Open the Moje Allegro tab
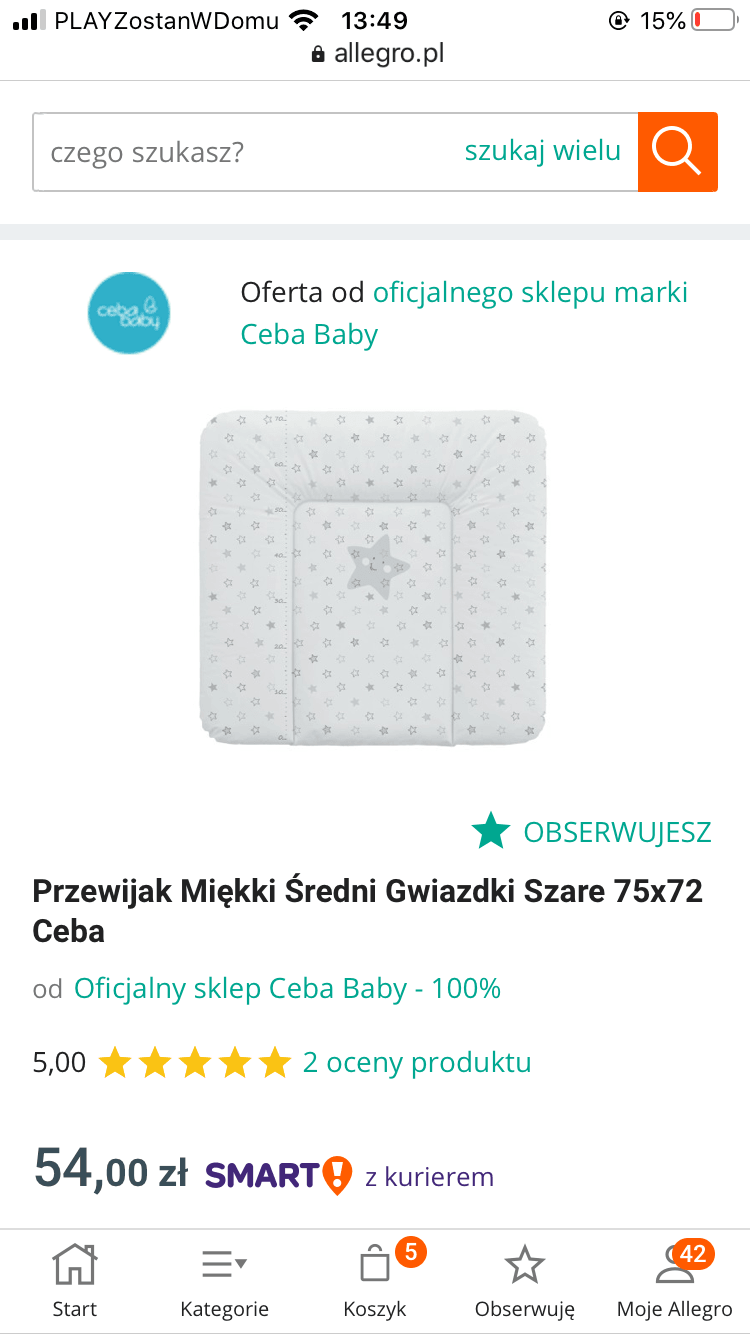The width and height of the screenshot is (750, 1334). 674,1280
